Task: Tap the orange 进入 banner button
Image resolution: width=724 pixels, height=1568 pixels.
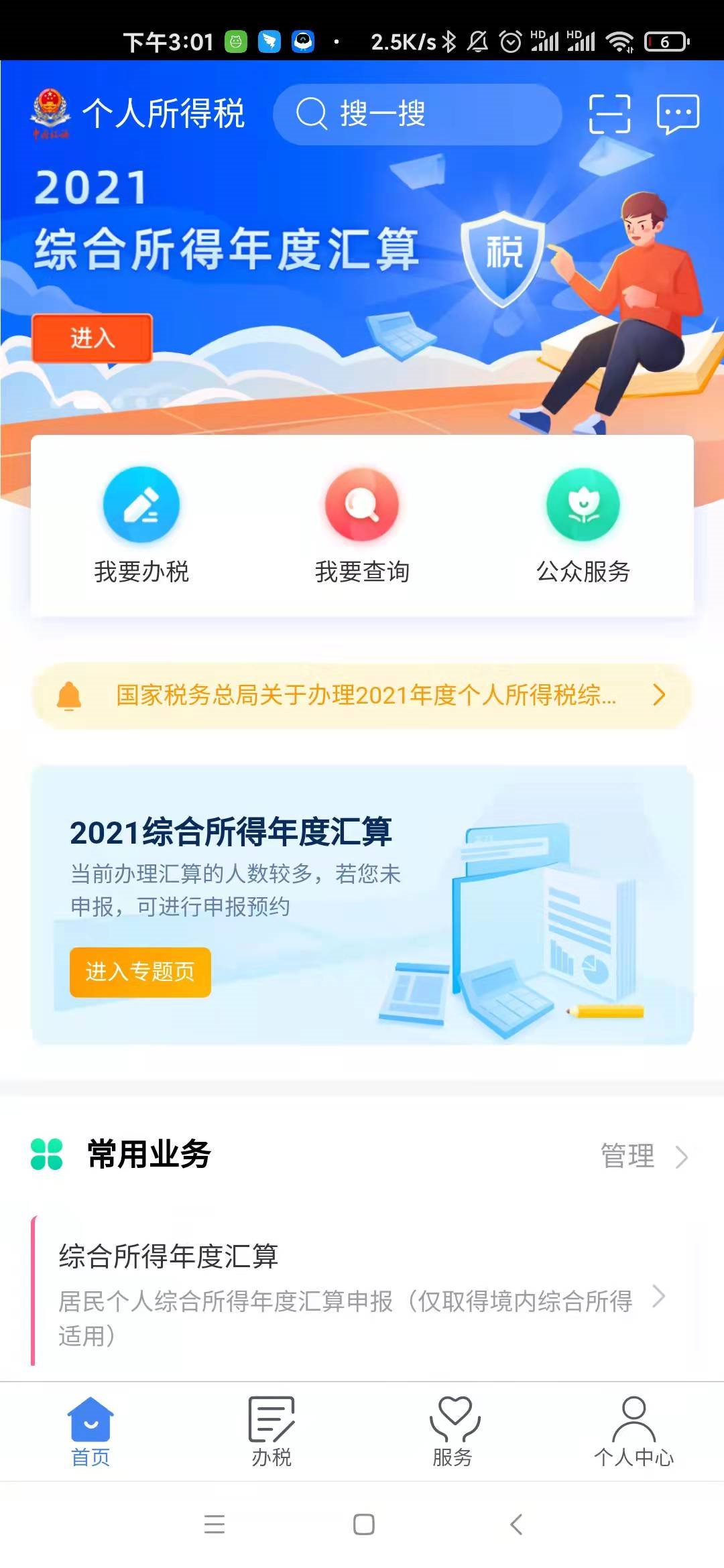Action: (x=93, y=338)
